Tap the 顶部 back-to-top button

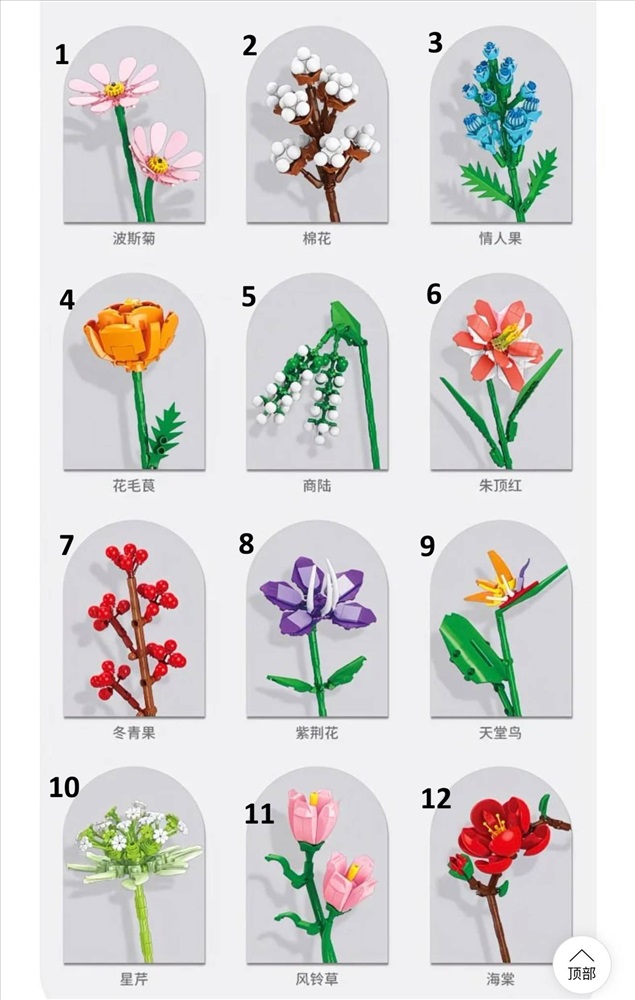click(581, 964)
